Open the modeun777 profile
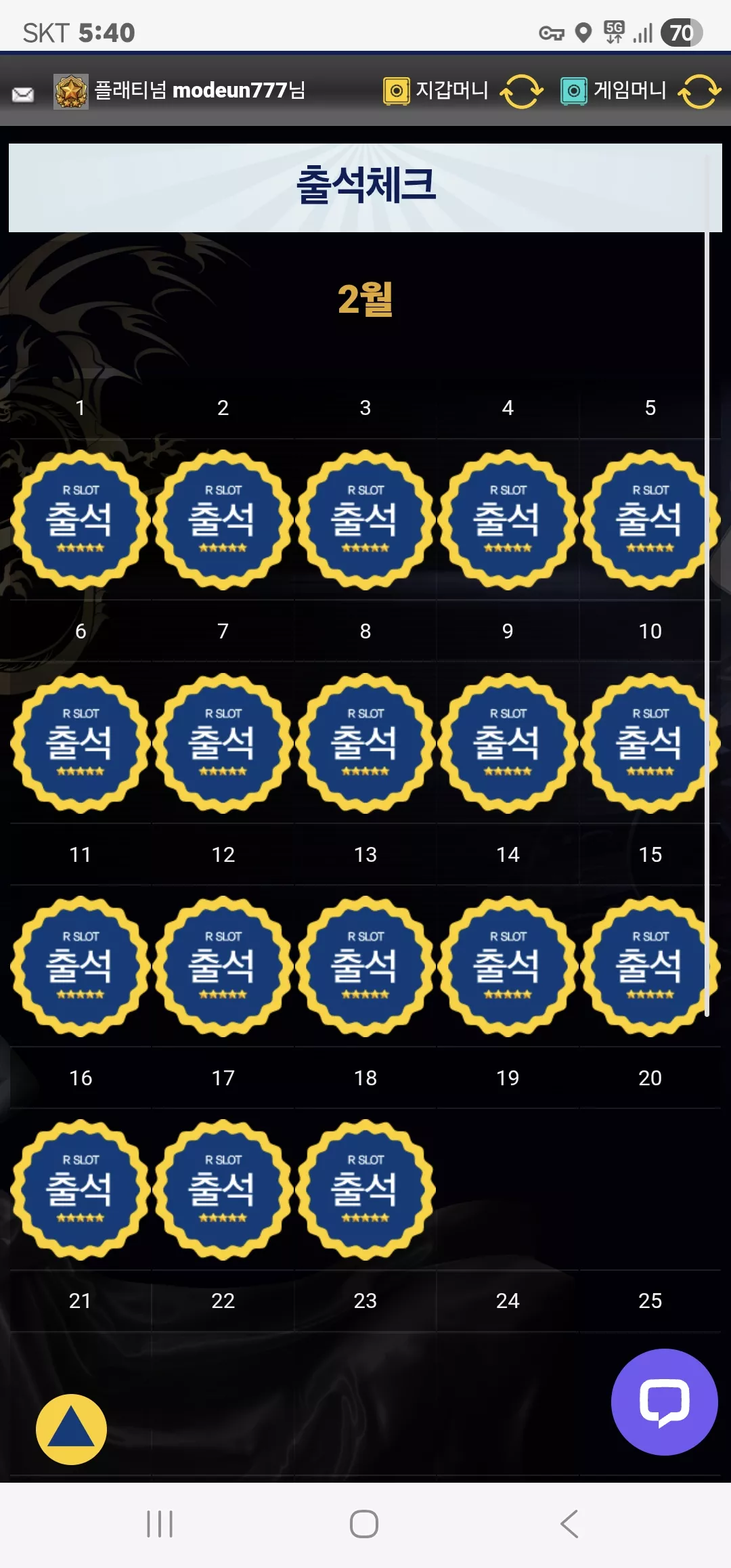Image resolution: width=731 pixels, height=1568 pixels. (179, 91)
